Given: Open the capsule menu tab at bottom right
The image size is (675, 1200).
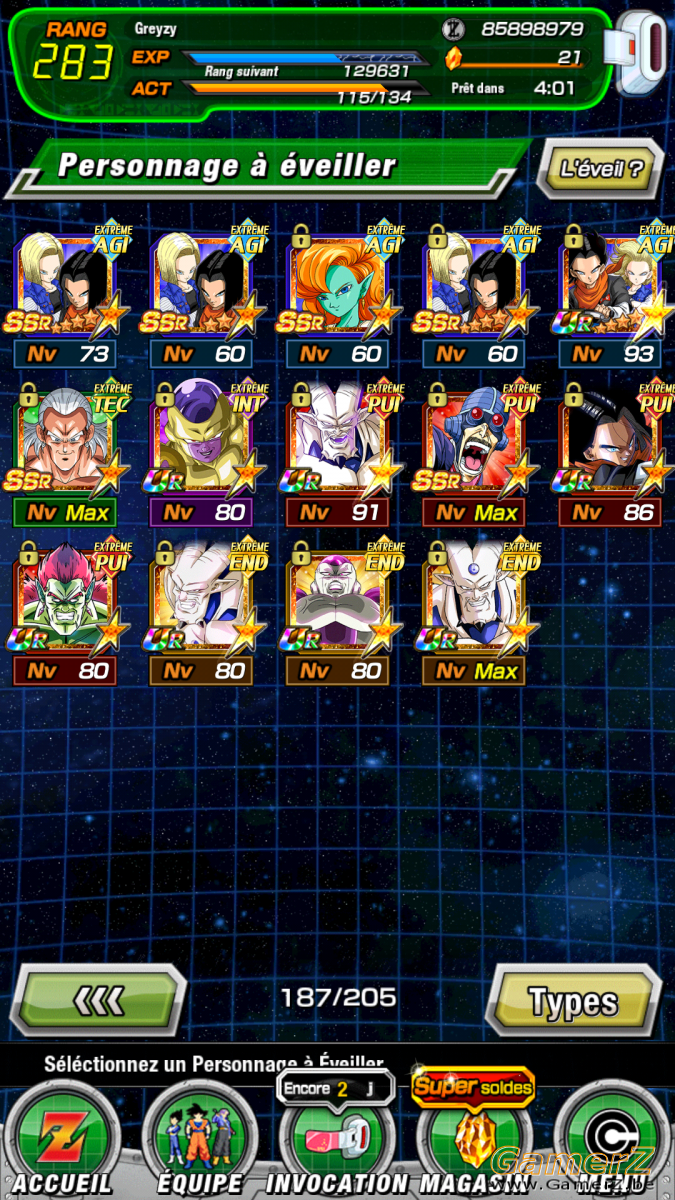Looking at the screenshot, I should (x=611, y=1139).
